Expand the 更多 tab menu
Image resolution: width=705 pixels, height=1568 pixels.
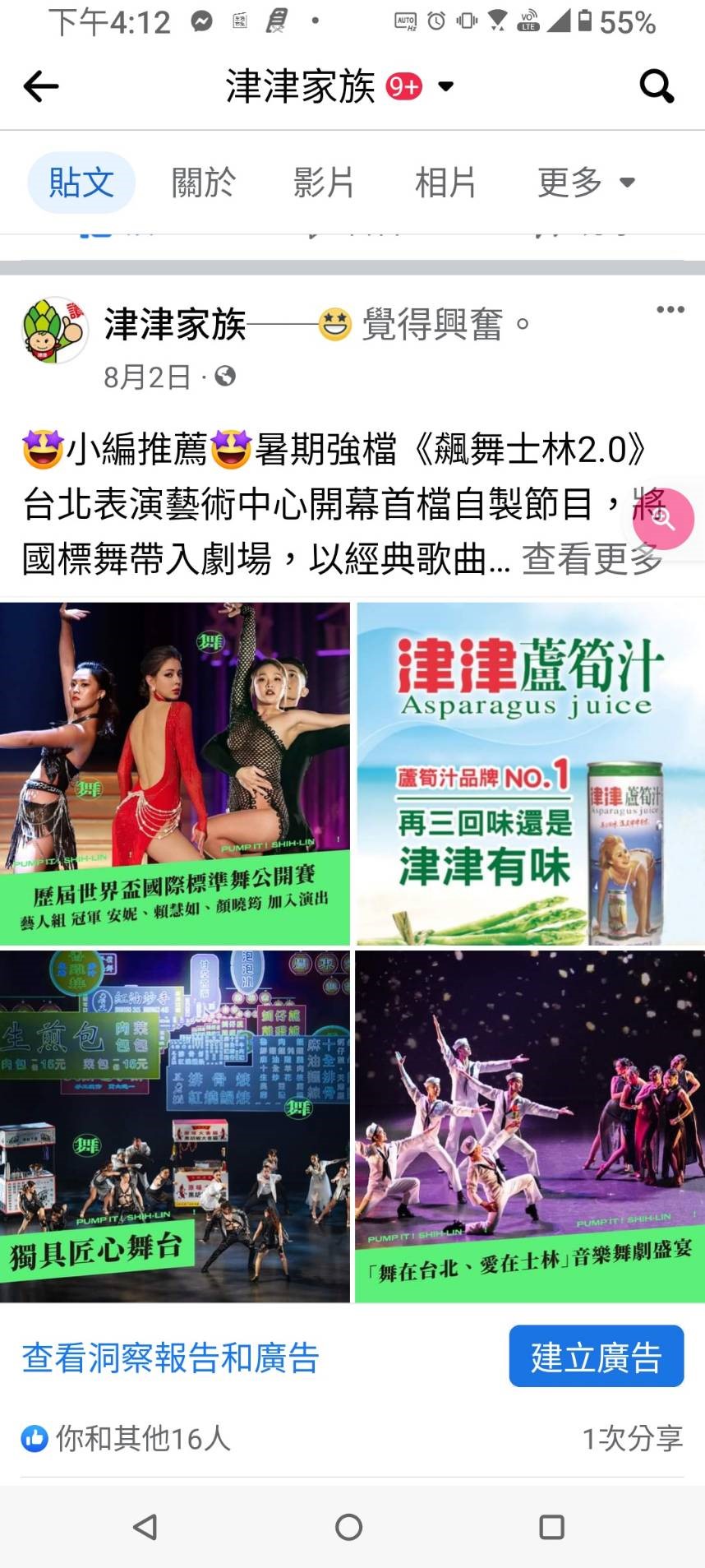[585, 182]
